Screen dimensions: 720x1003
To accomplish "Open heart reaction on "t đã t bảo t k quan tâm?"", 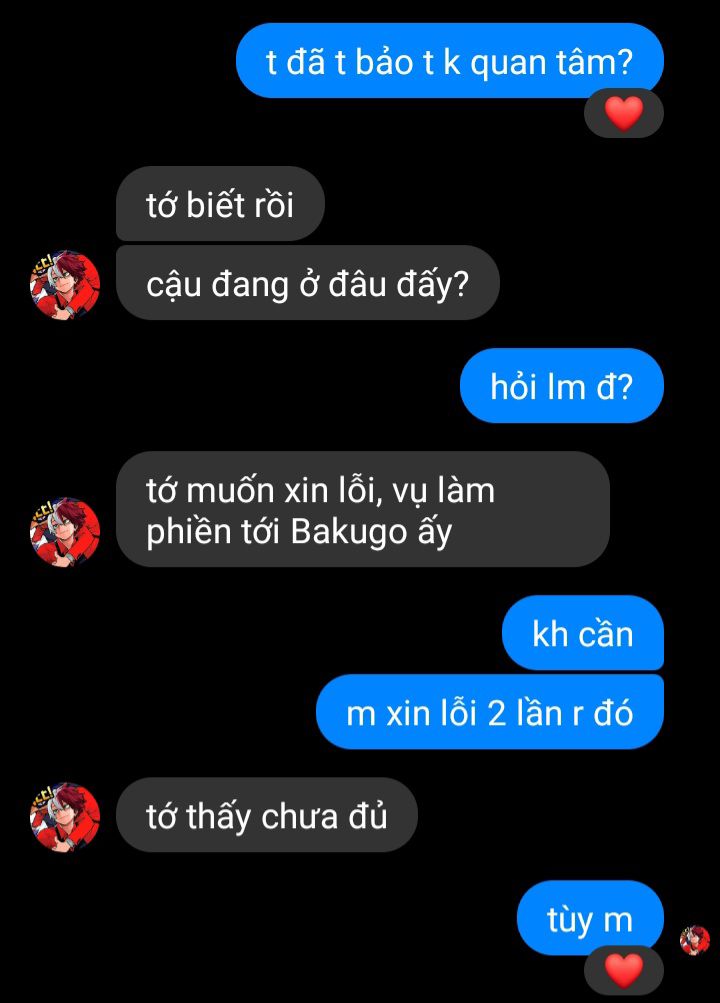I will click(x=624, y=113).
